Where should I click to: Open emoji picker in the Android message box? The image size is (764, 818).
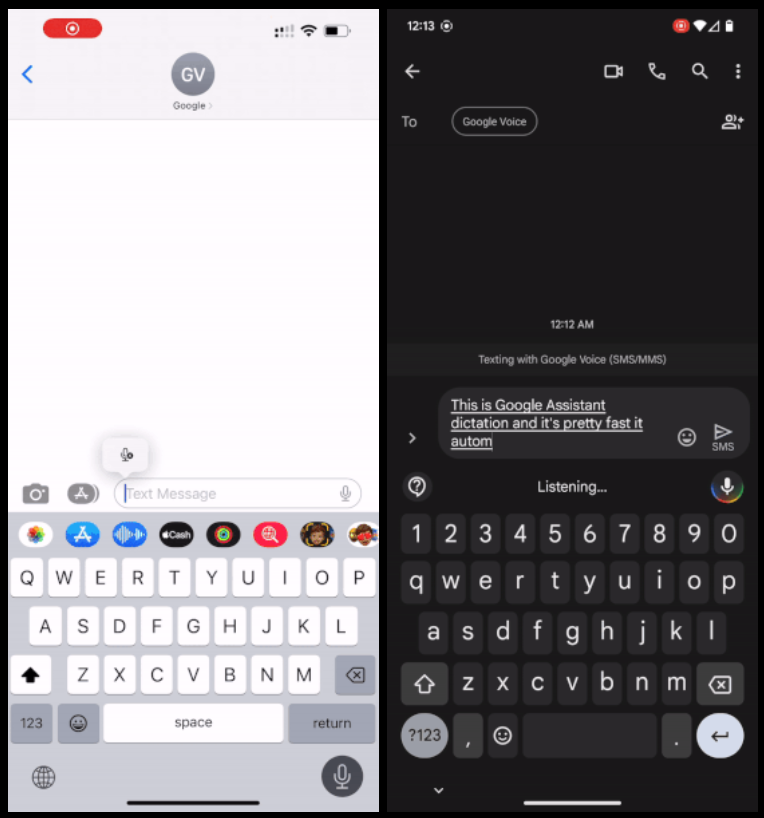click(x=687, y=437)
